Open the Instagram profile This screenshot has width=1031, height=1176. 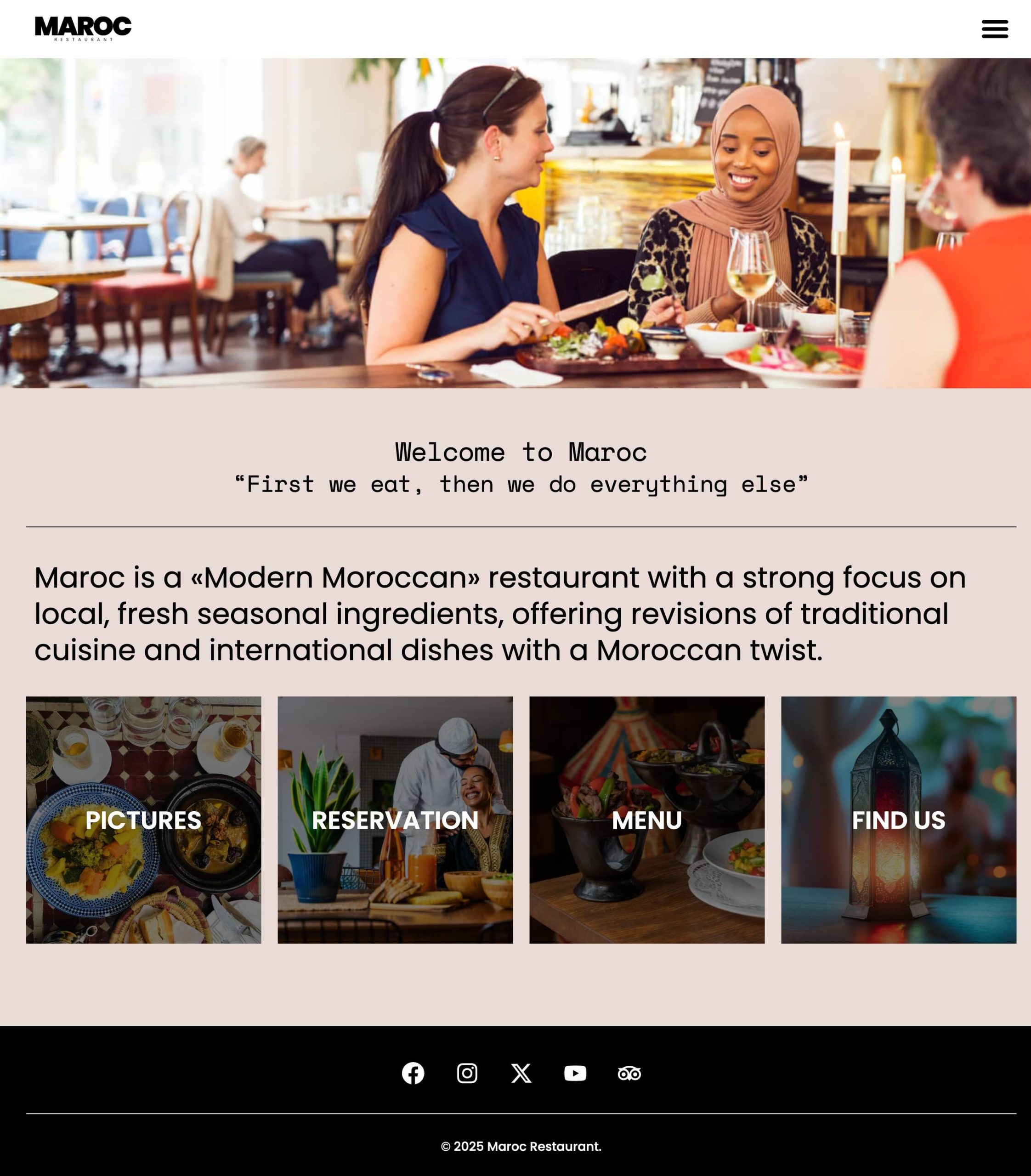point(467,1073)
